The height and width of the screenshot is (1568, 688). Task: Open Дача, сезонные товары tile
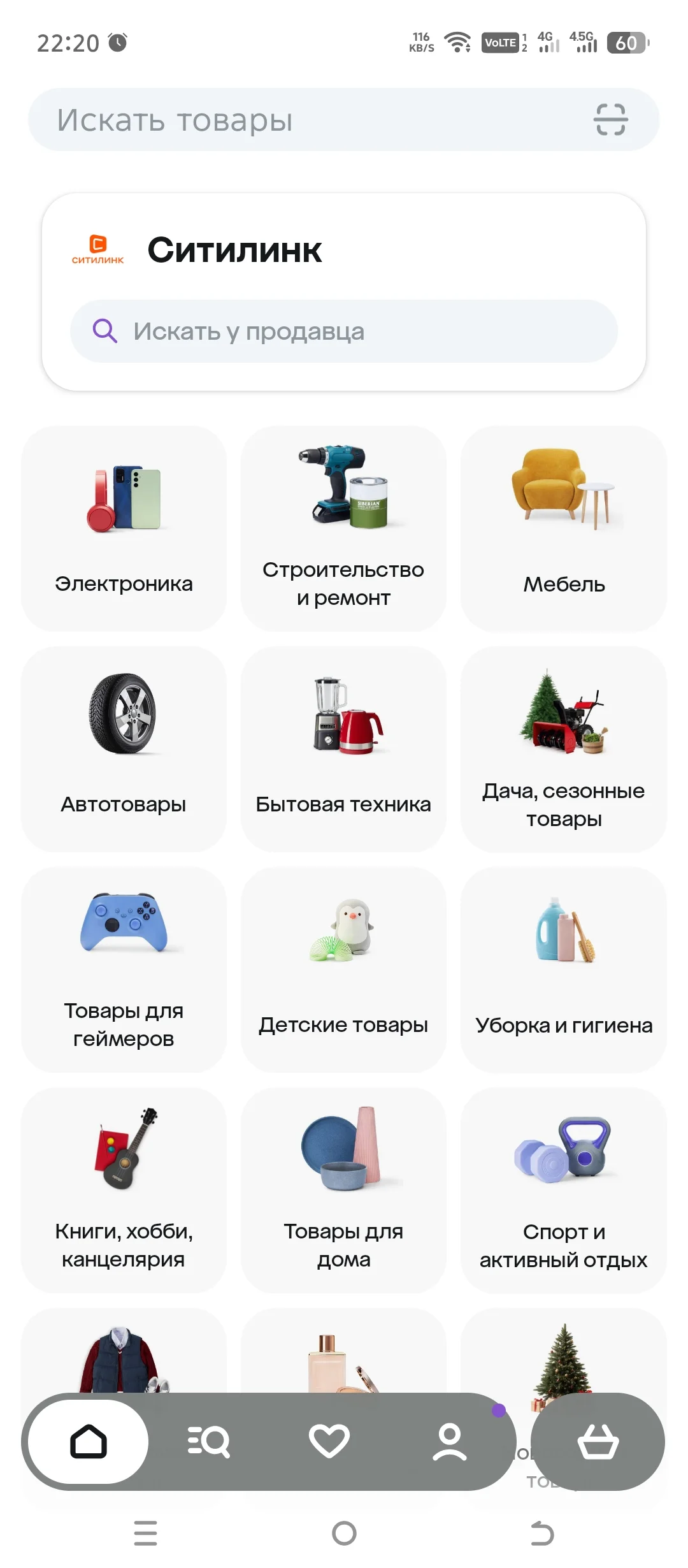pyautogui.click(x=564, y=750)
